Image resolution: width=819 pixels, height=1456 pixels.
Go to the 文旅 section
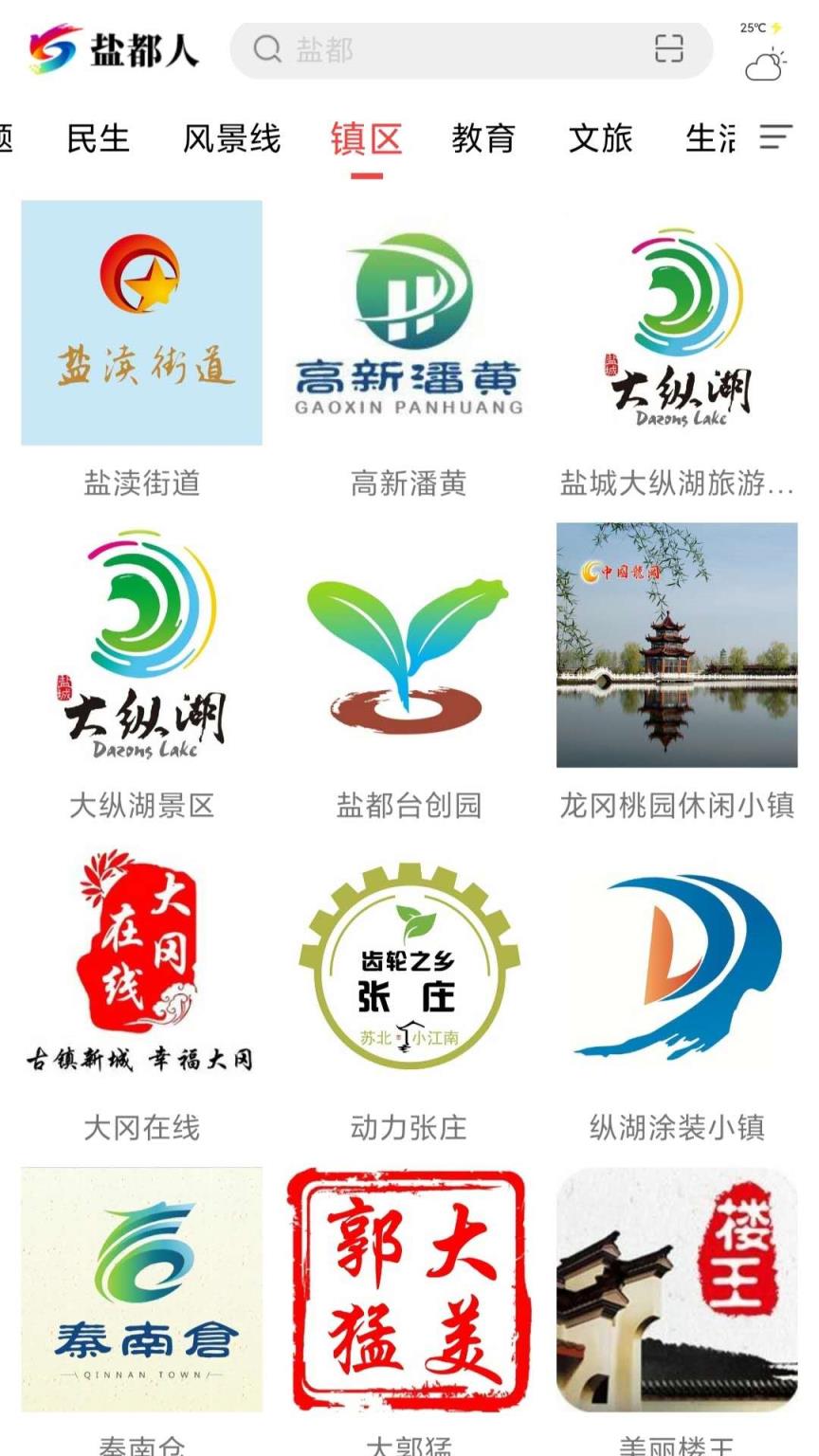tap(601, 139)
